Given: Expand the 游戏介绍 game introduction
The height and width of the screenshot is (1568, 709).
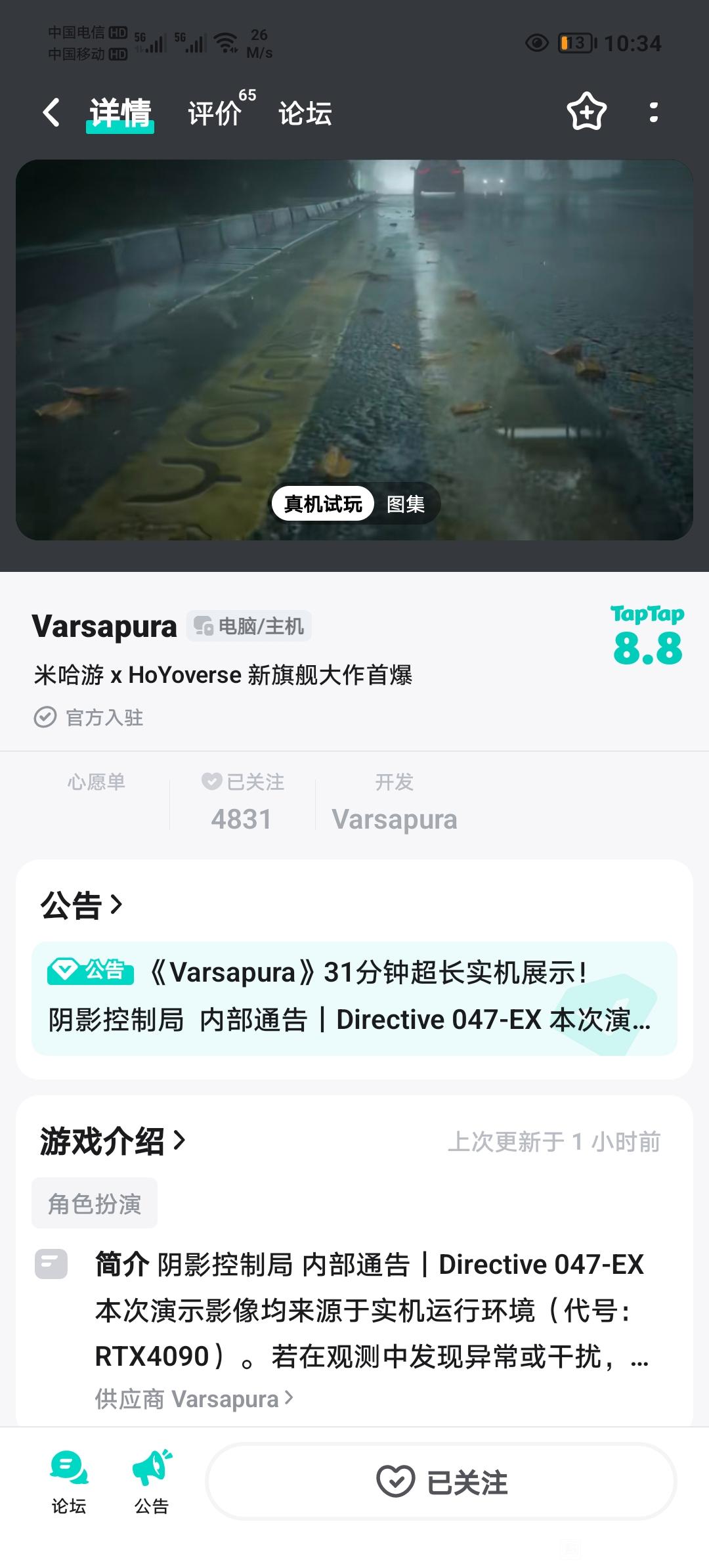Looking at the screenshot, I should tap(113, 1141).
